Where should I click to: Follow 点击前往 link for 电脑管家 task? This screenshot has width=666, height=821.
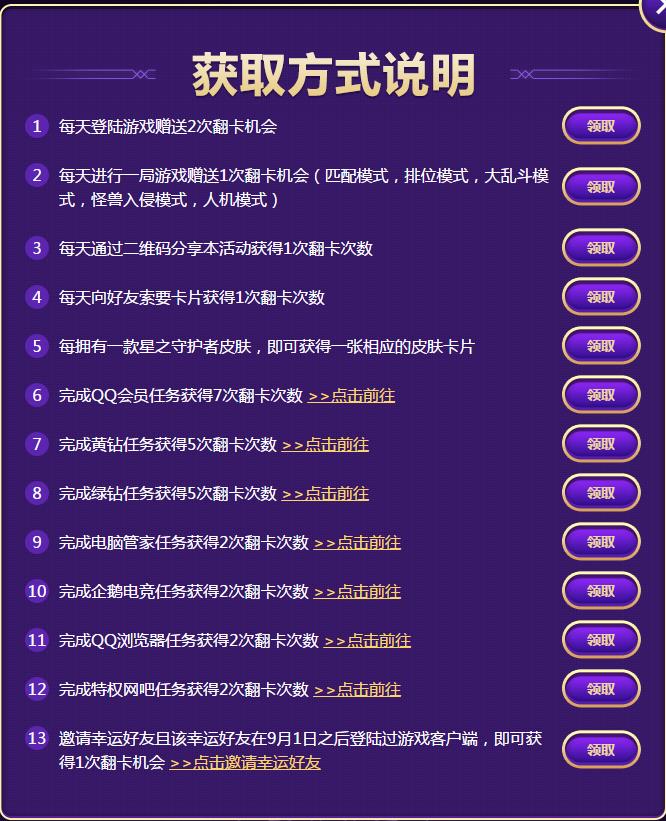(357, 542)
